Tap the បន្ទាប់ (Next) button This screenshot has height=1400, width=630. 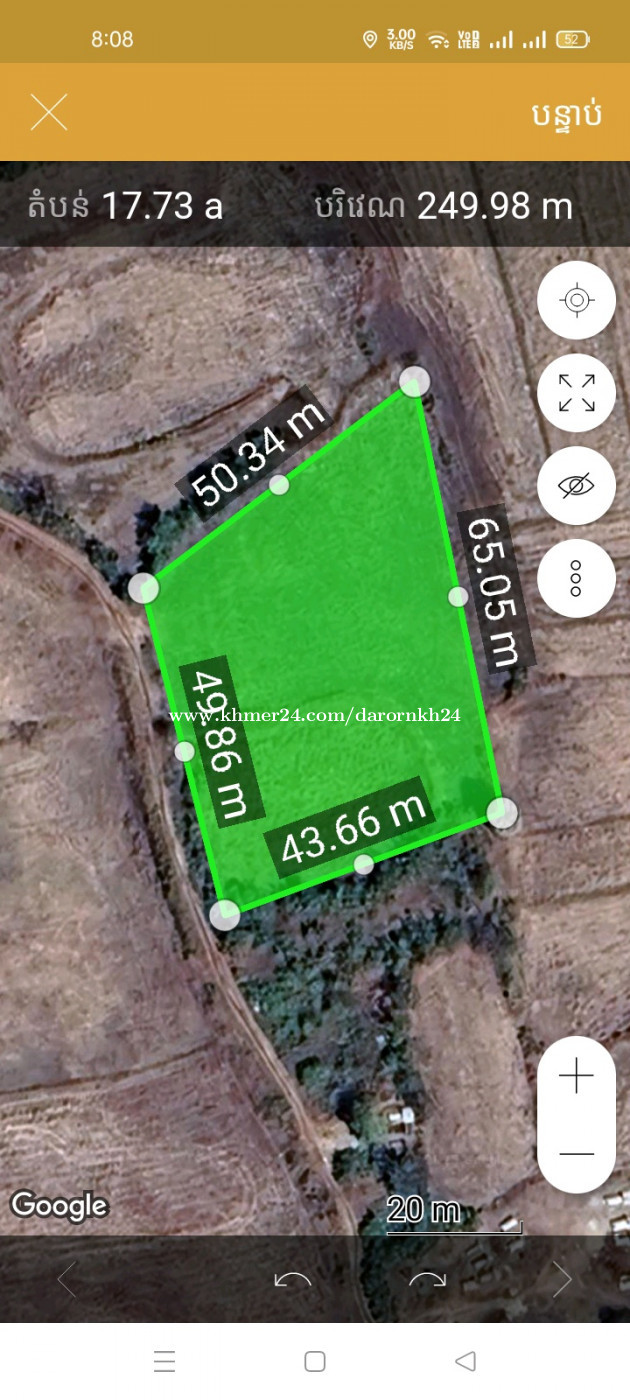point(567,112)
